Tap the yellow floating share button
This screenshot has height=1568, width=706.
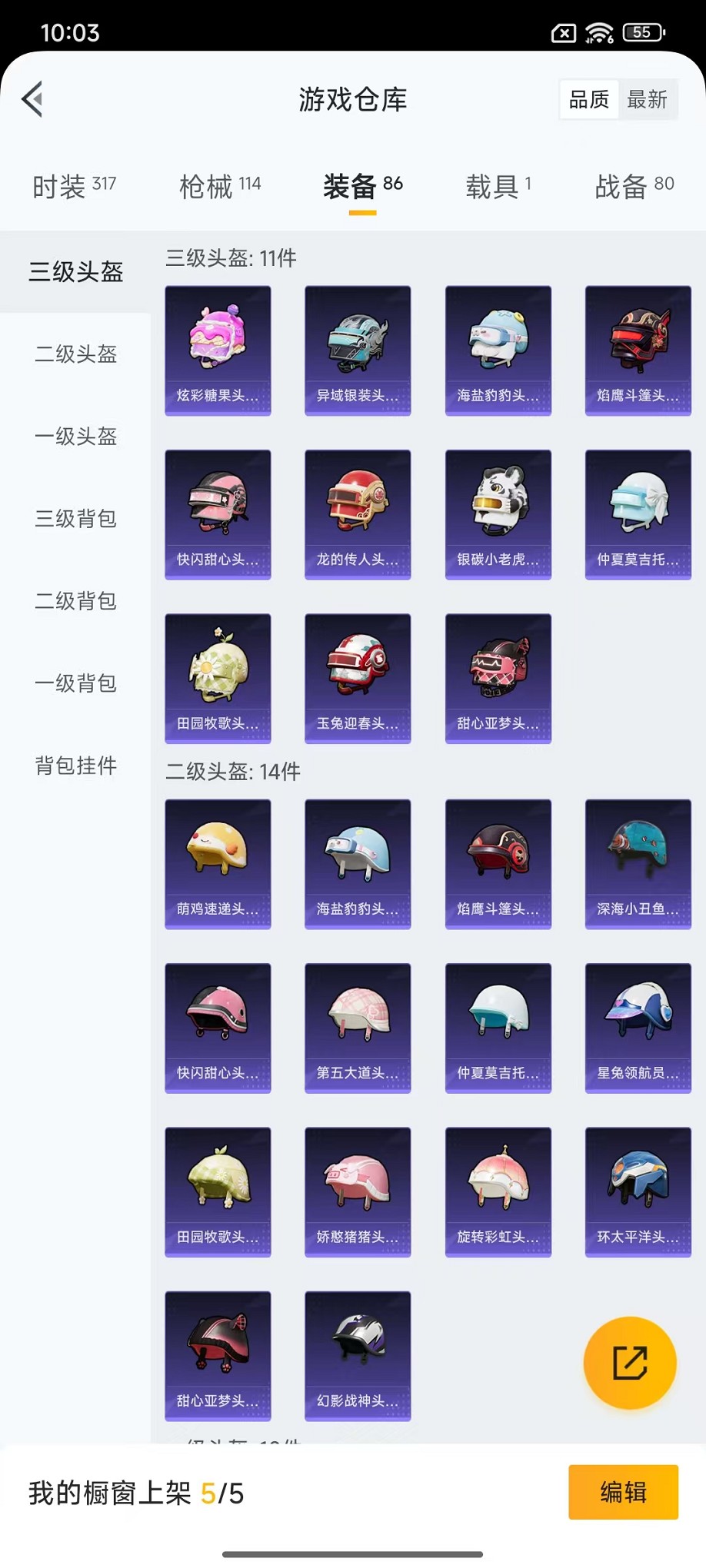[630, 1363]
